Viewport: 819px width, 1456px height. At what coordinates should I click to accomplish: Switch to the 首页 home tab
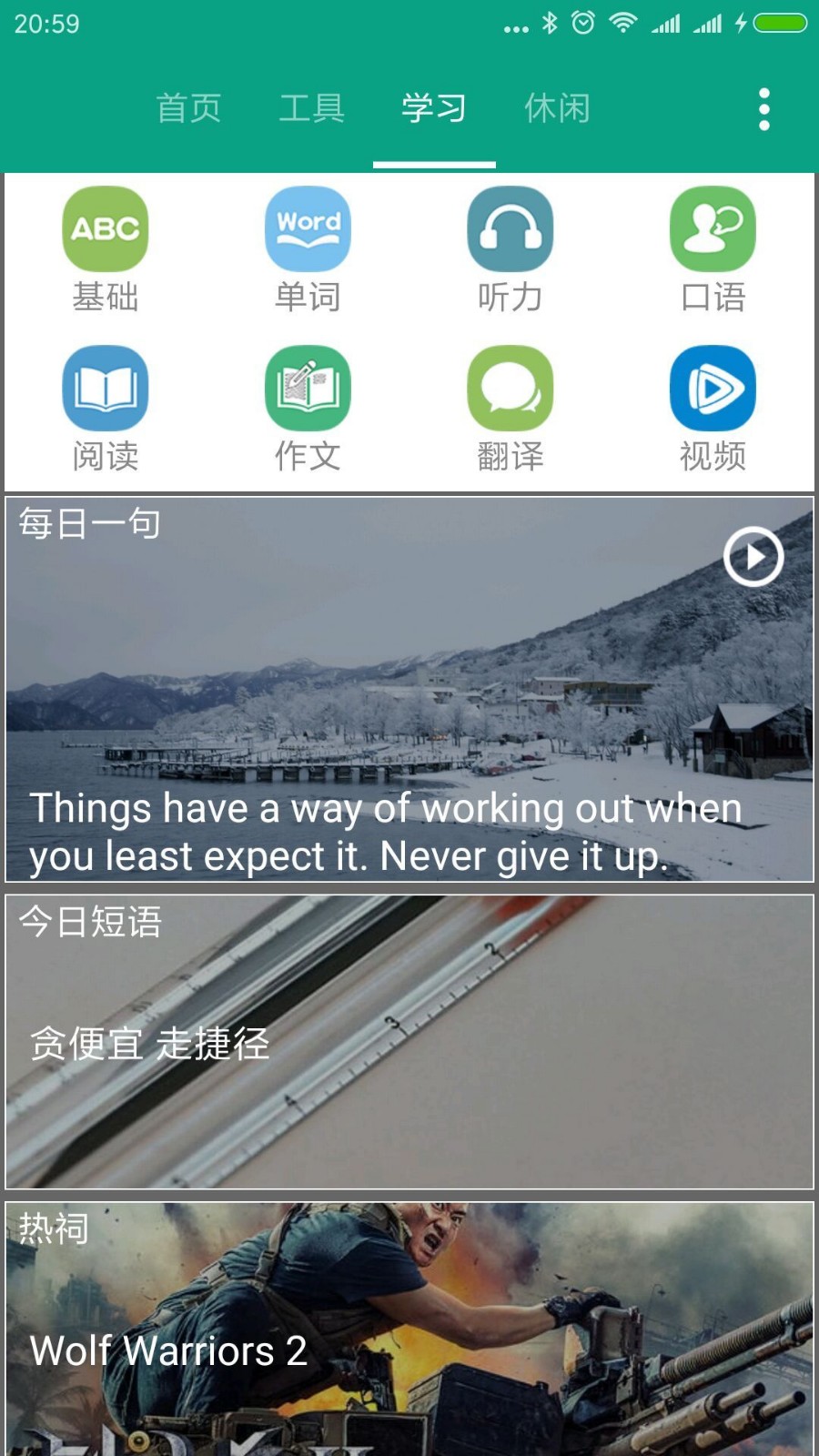(189, 107)
